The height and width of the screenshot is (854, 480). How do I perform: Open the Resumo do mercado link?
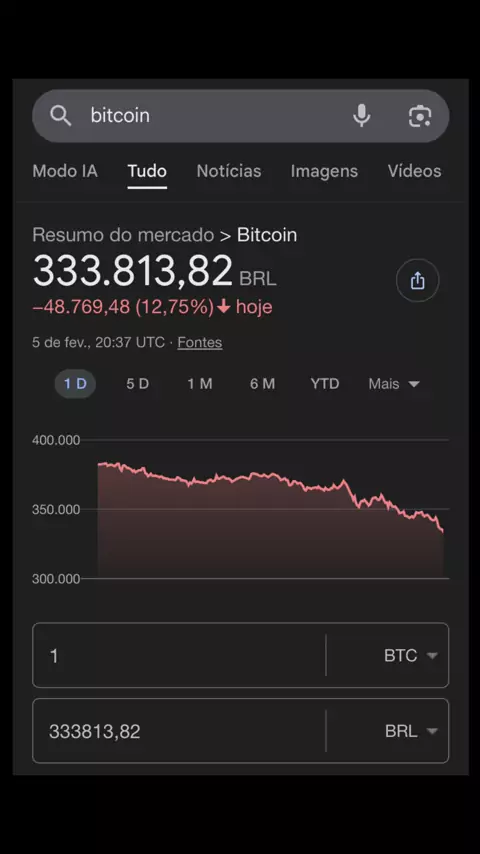pos(123,235)
